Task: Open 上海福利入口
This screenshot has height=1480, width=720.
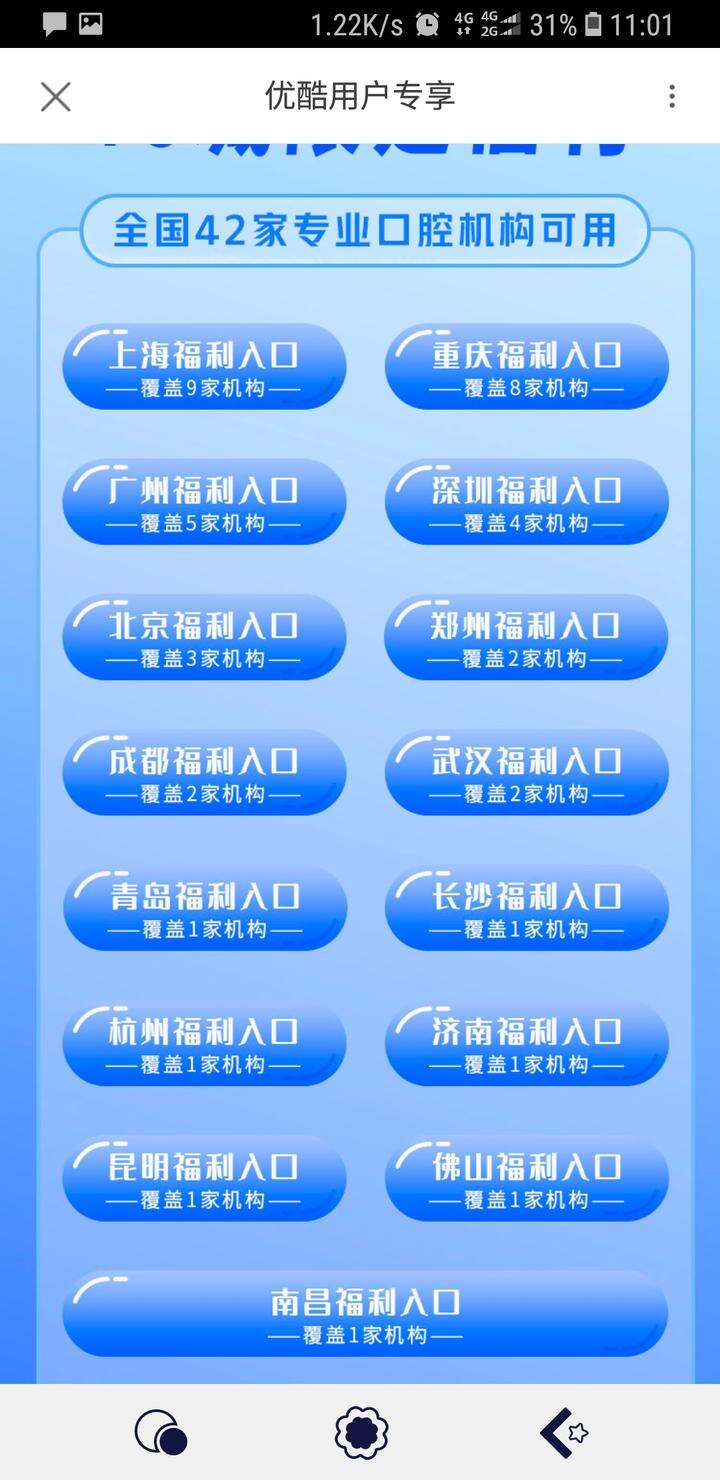Action: click(204, 367)
